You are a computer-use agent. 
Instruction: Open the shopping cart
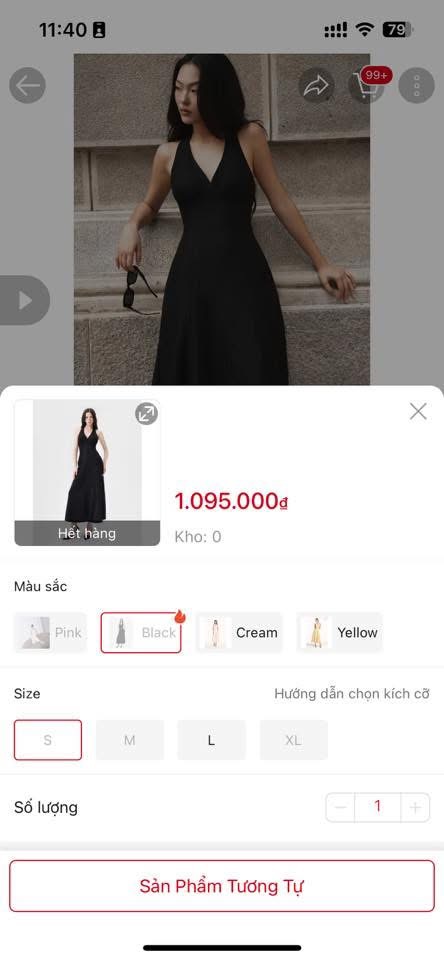click(367, 85)
